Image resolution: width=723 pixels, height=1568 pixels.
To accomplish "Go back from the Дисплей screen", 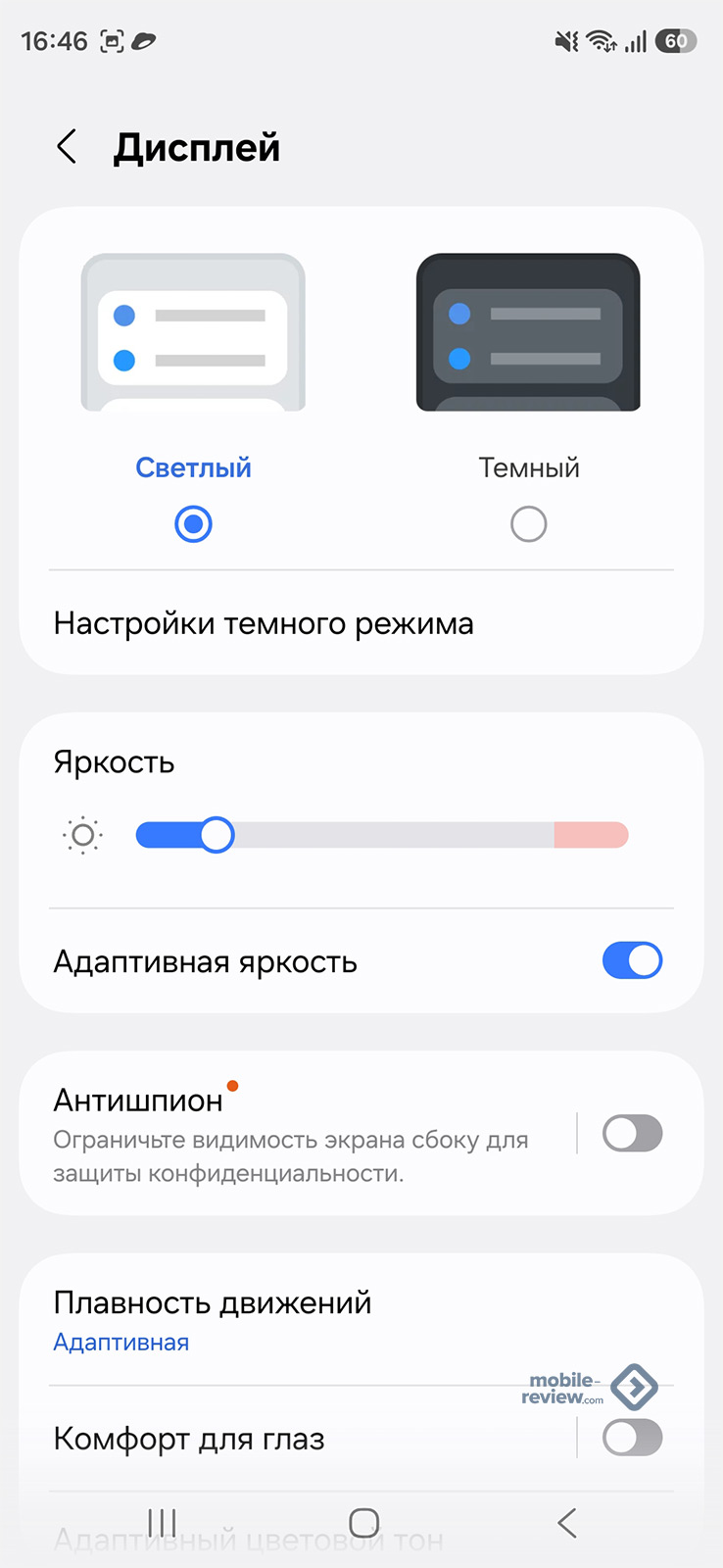I will [x=67, y=147].
